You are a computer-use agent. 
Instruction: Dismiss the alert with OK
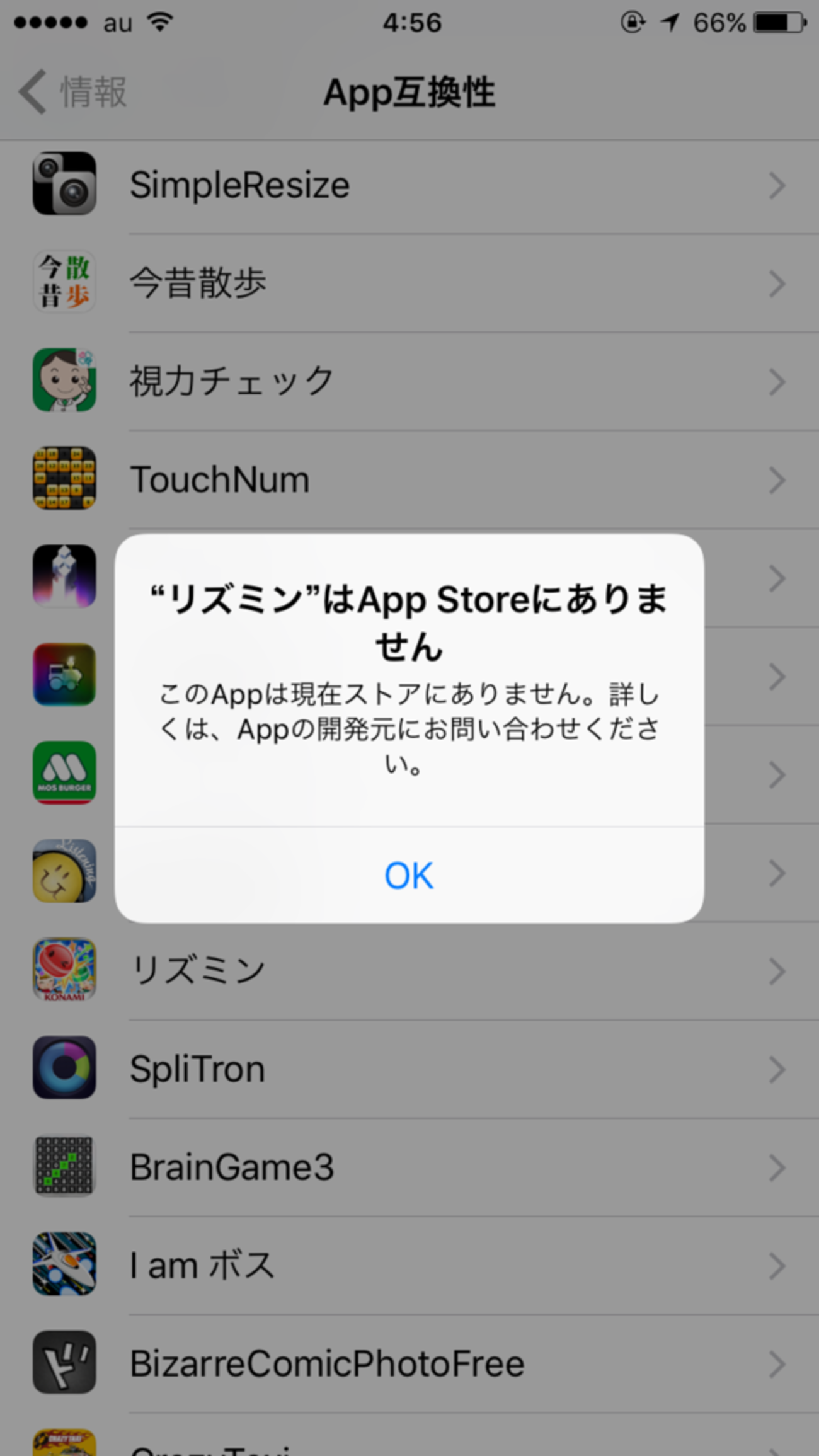[409, 875]
